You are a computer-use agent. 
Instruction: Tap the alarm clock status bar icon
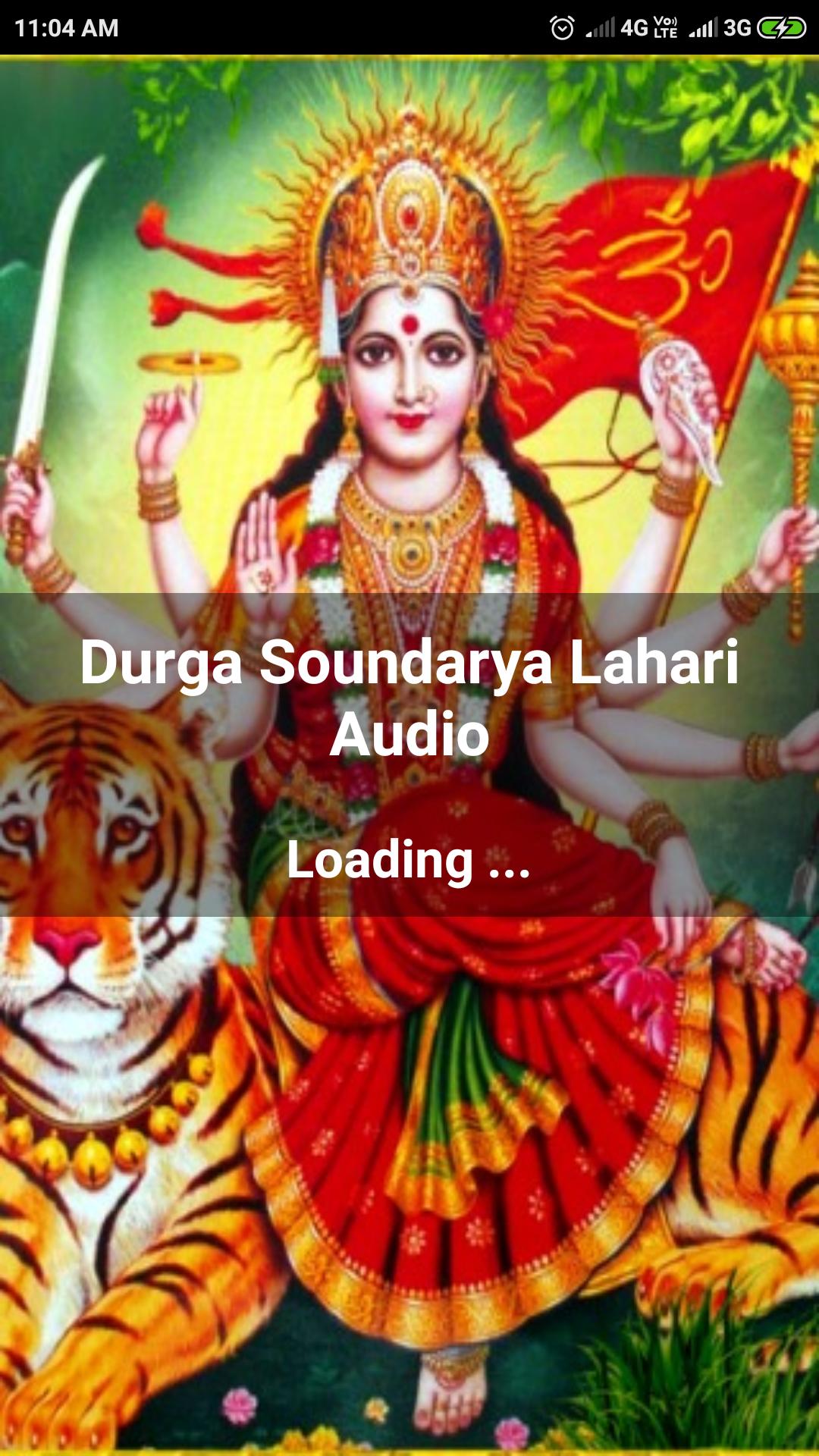561,27
